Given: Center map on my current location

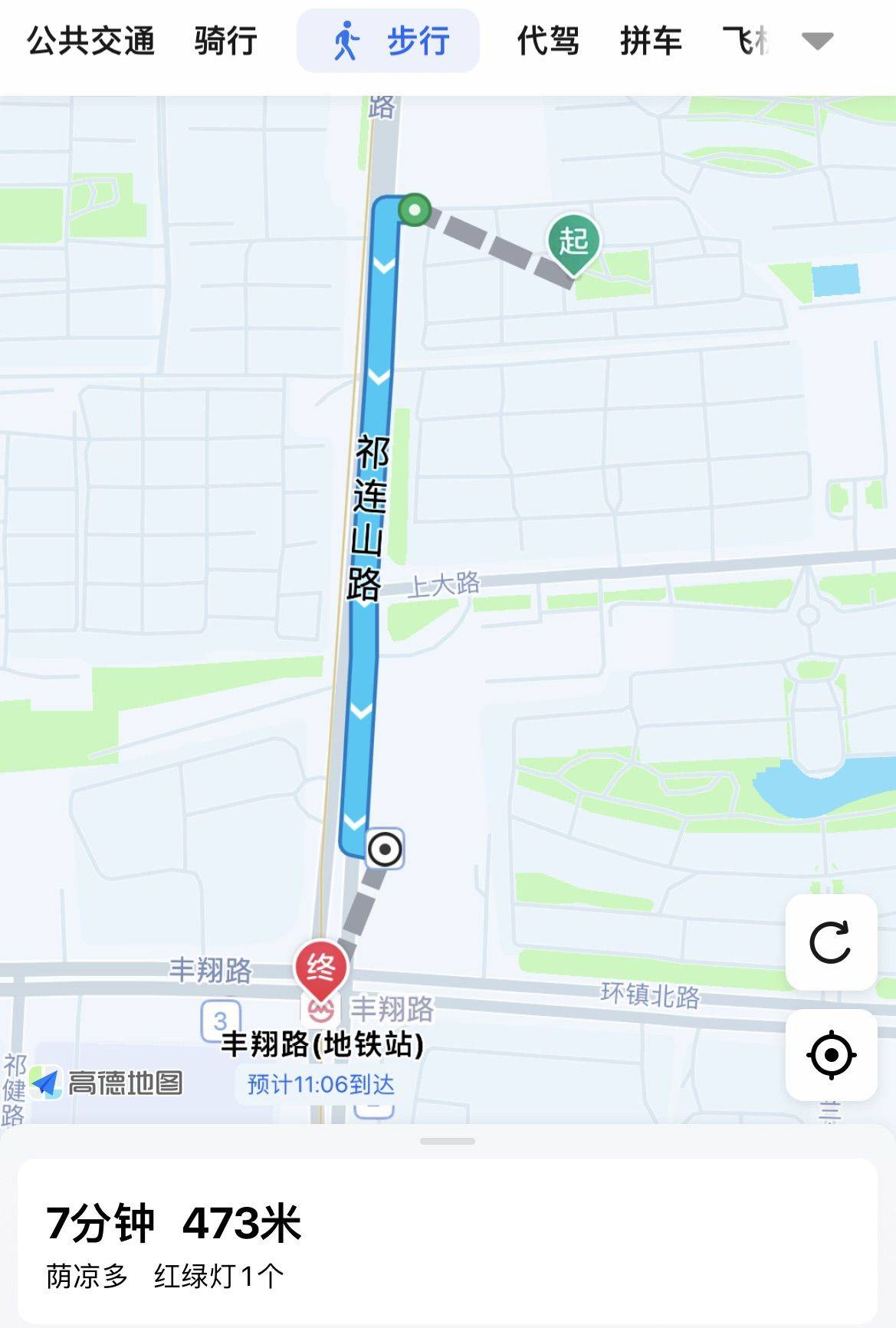Looking at the screenshot, I should tap(831, 1055).
